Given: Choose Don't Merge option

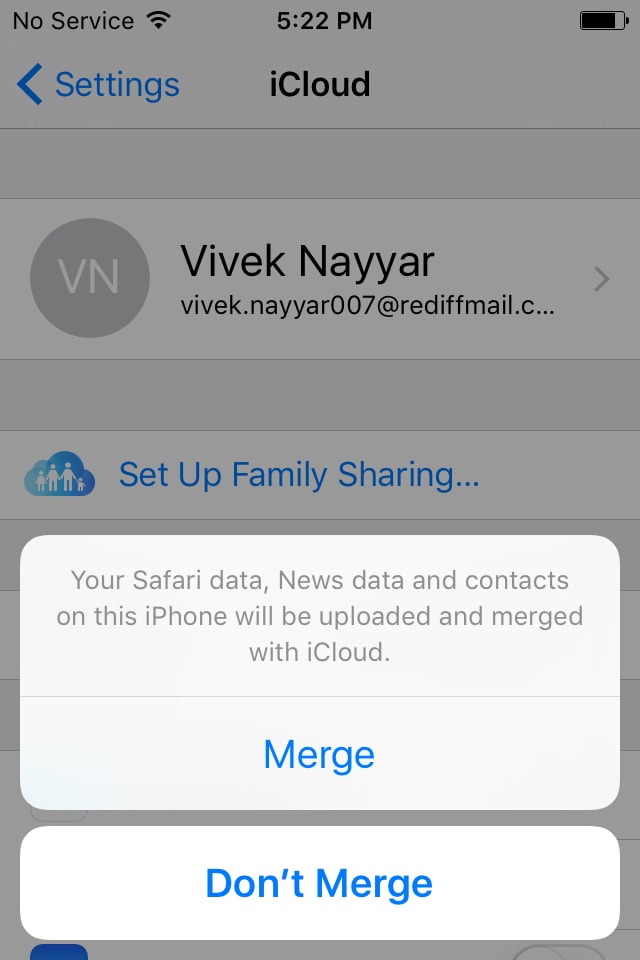Looking at the screenshot, I should click(319, 883).
